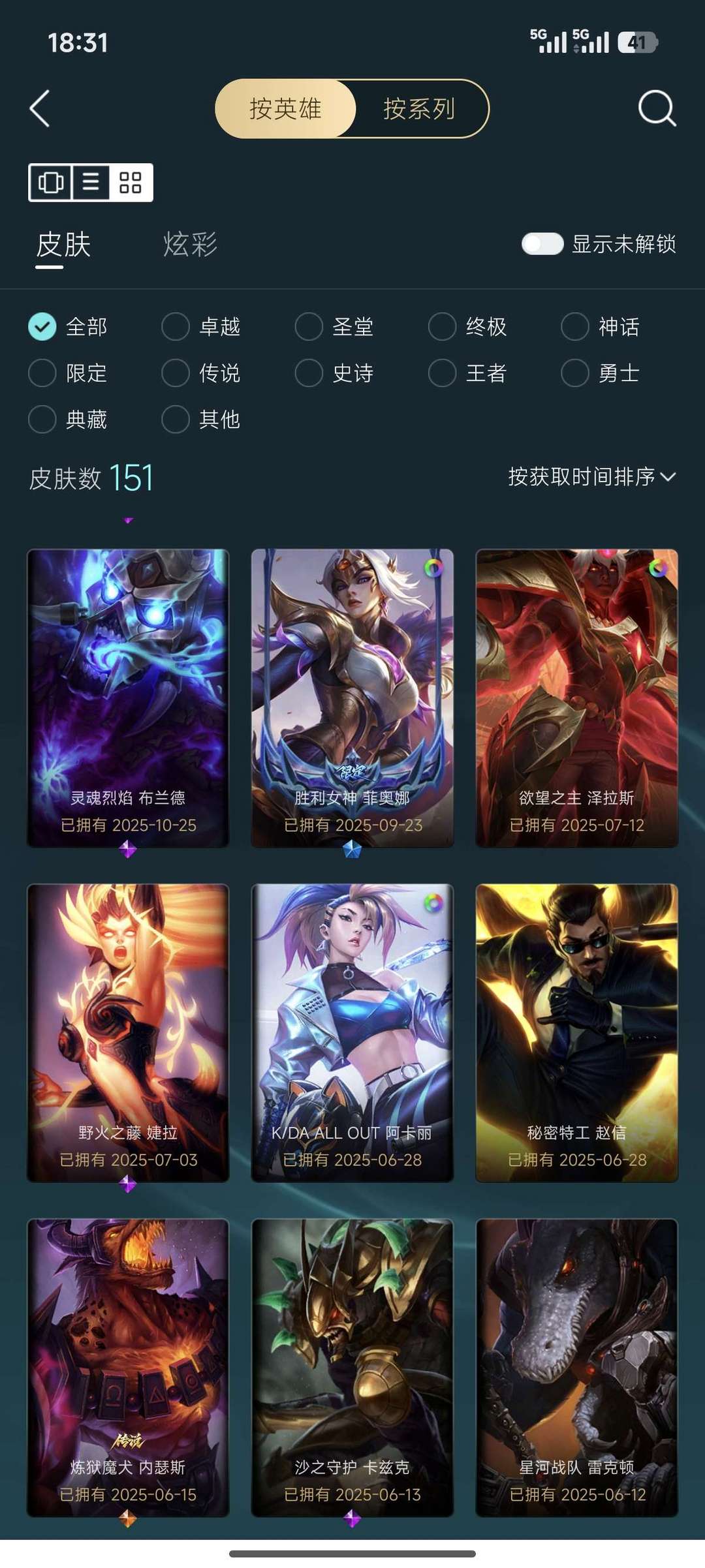The width and height of the screenshot is (705, 1568).
Task: Expand 按获取时间排序 sort dropdown
Action: 591,477
